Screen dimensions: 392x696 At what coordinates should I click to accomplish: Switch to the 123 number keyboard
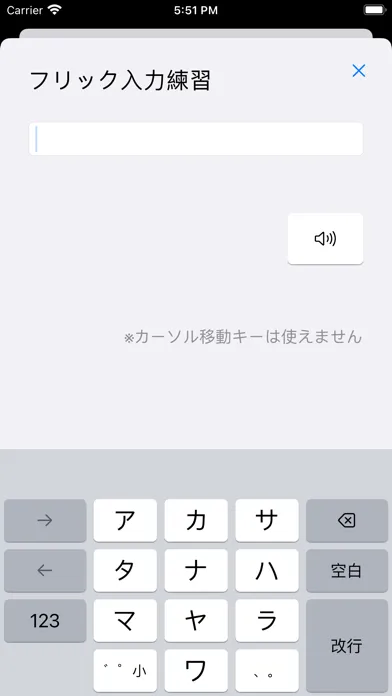click(x=45, y=621)
